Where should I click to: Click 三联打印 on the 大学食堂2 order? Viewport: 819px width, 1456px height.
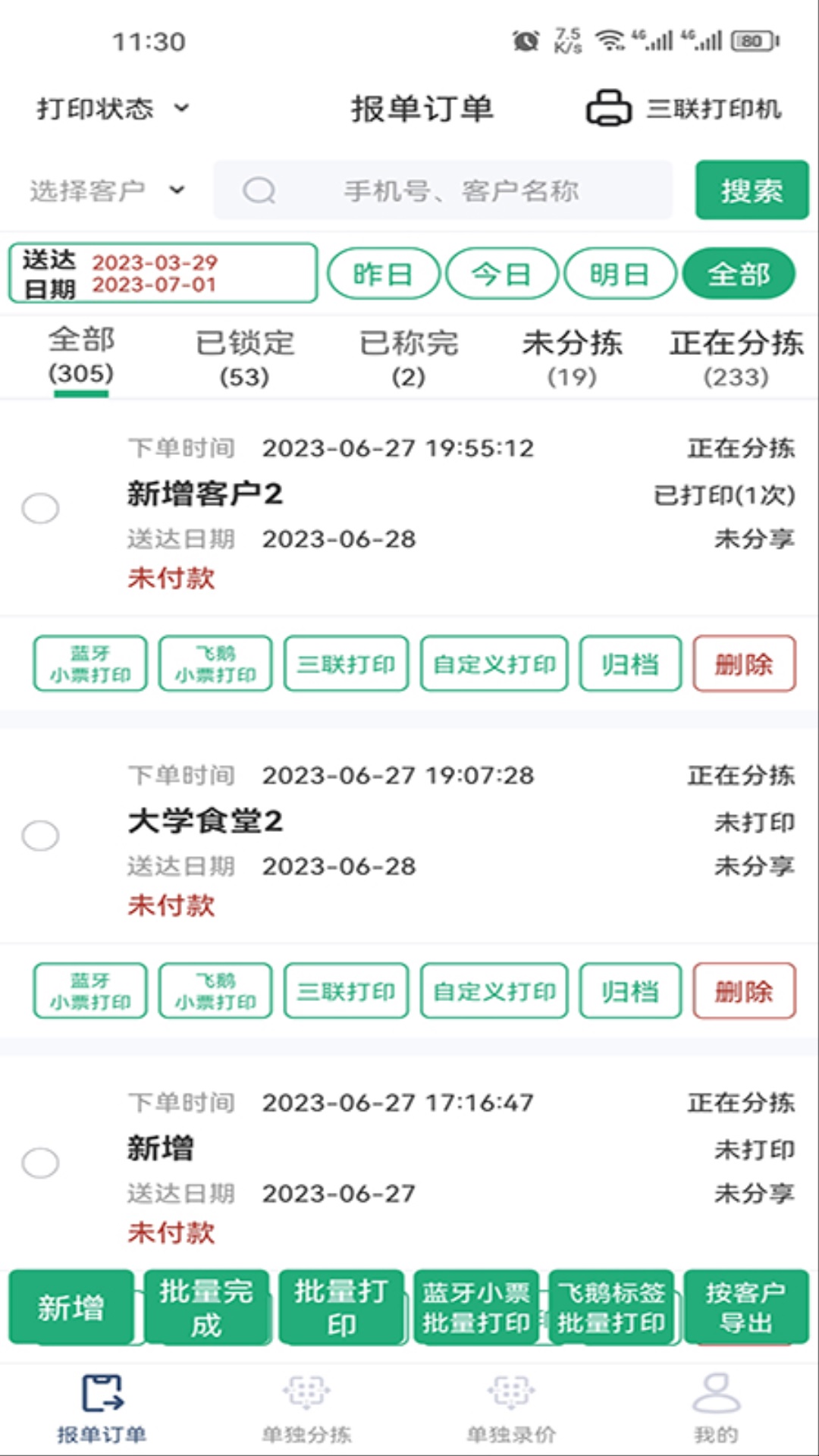coord(346,990)
